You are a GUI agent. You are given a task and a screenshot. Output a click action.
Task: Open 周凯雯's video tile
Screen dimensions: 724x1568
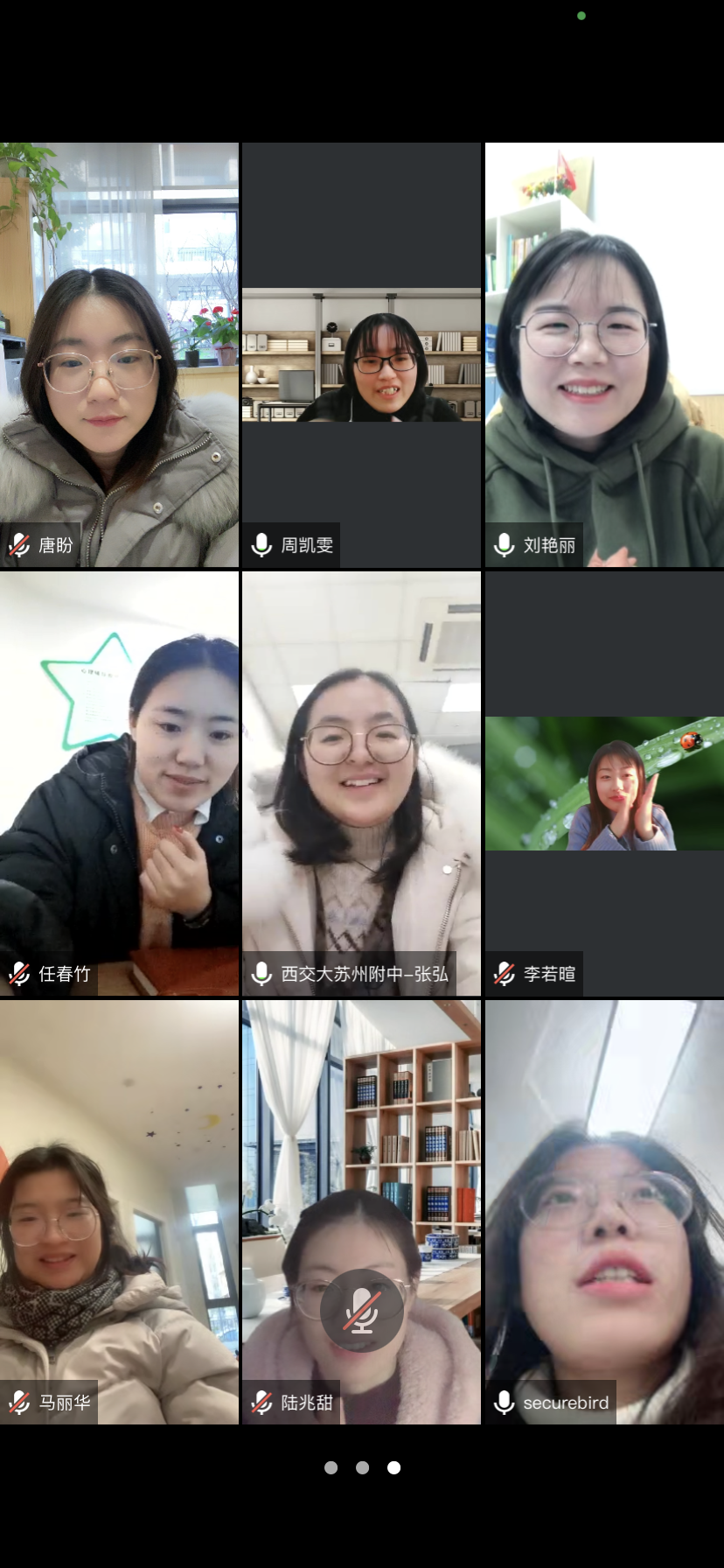pyautogui.click(x=361, y=354)
